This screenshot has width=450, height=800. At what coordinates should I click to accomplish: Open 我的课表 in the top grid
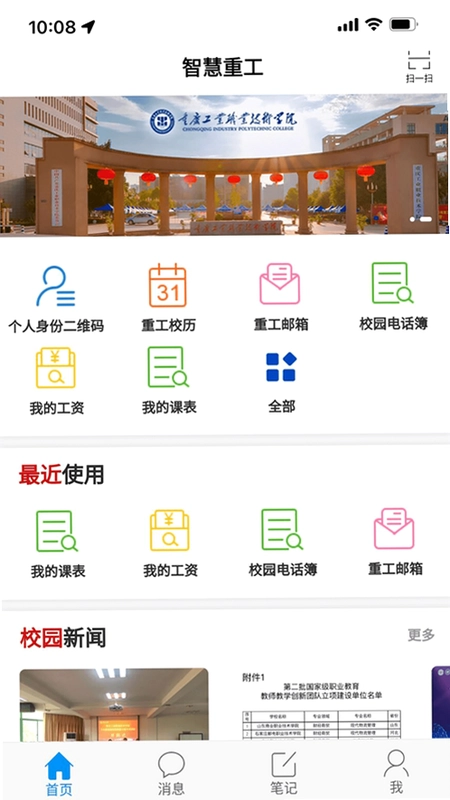tap(169, 381)
